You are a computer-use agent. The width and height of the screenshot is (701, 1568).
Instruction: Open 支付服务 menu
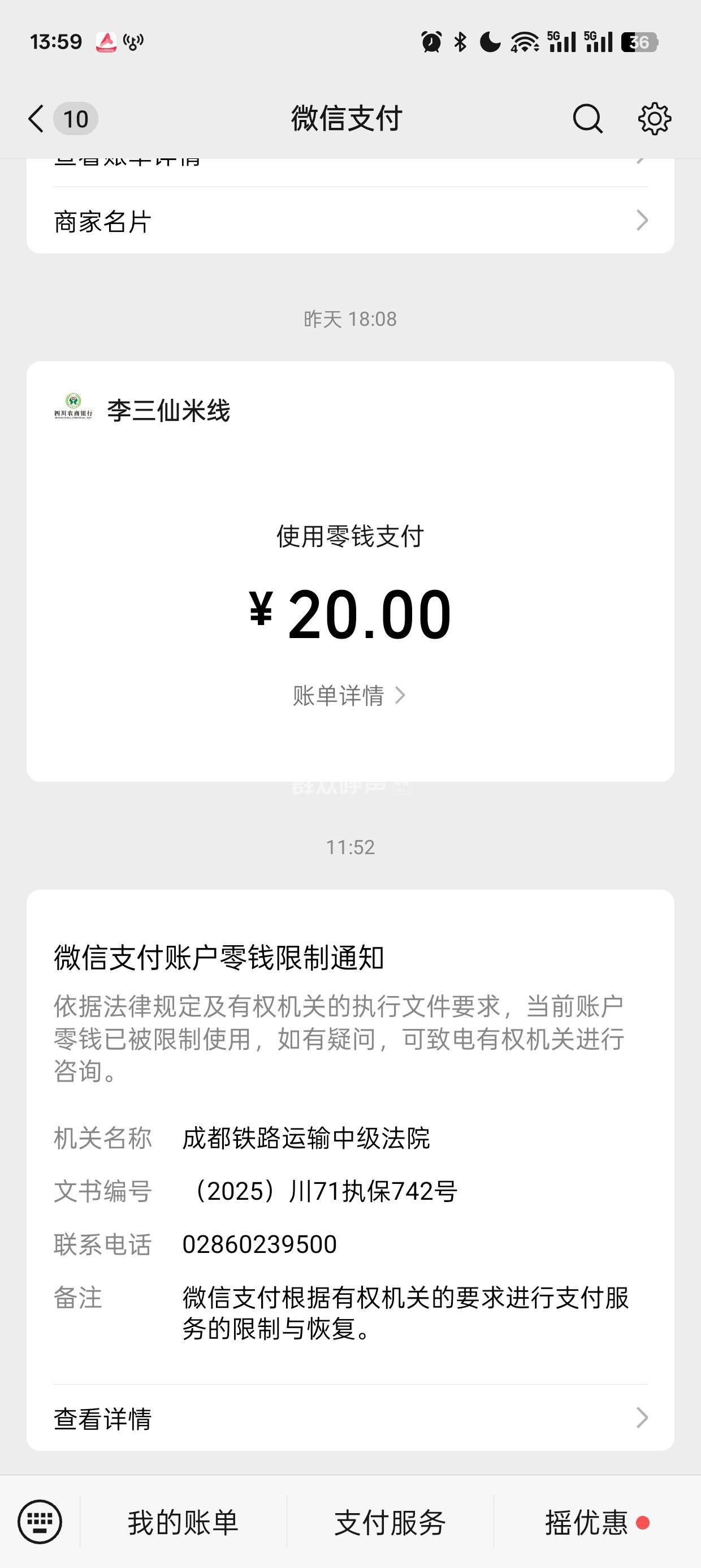click(390, 1522)
